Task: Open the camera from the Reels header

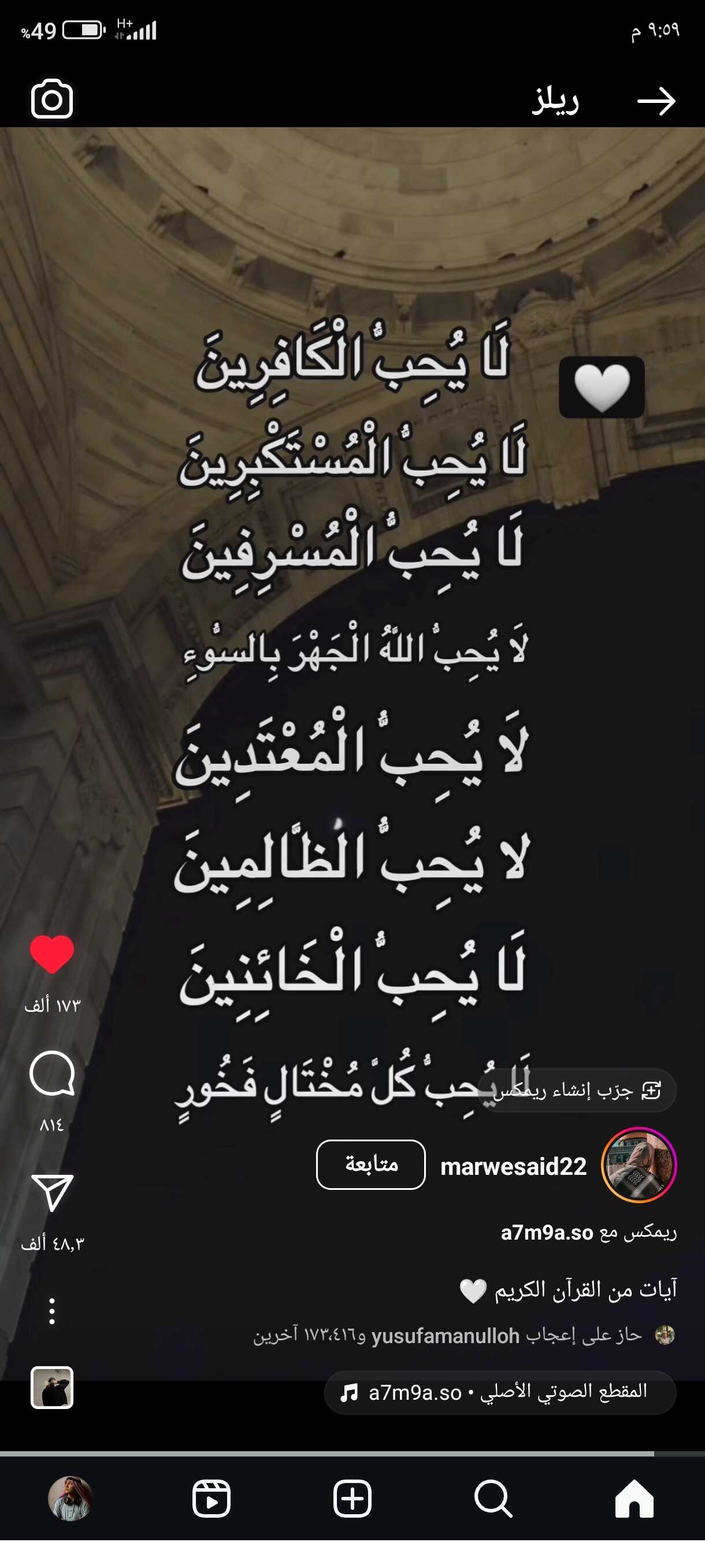Action: [x=51, y=99]
